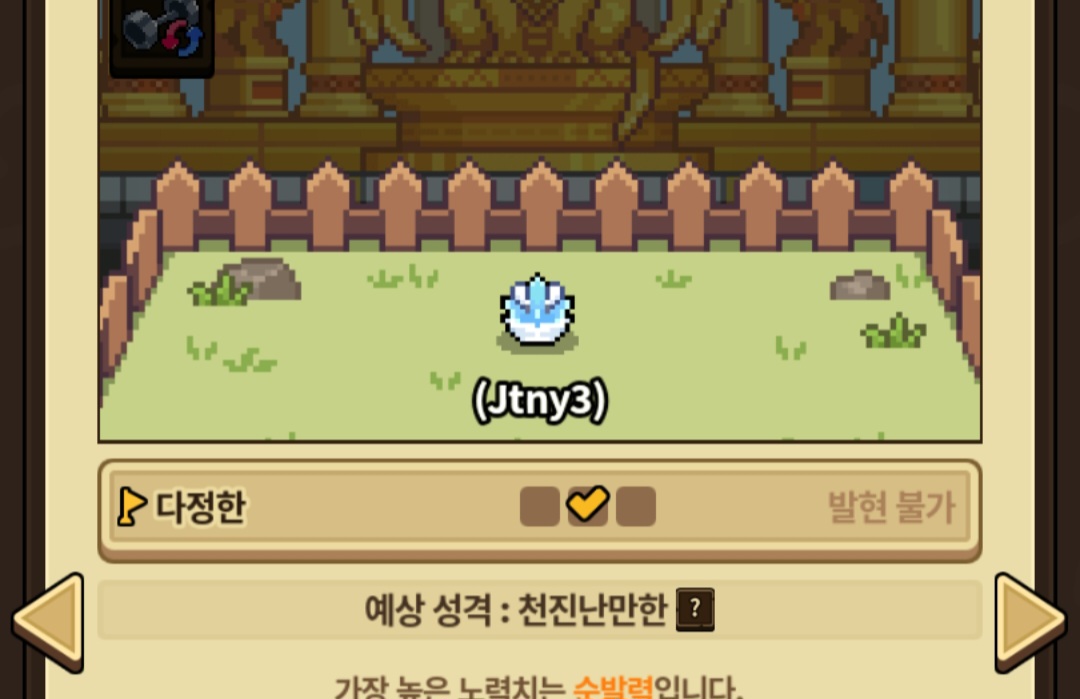Go to the previous page with left arrow

tap(48, 622)
